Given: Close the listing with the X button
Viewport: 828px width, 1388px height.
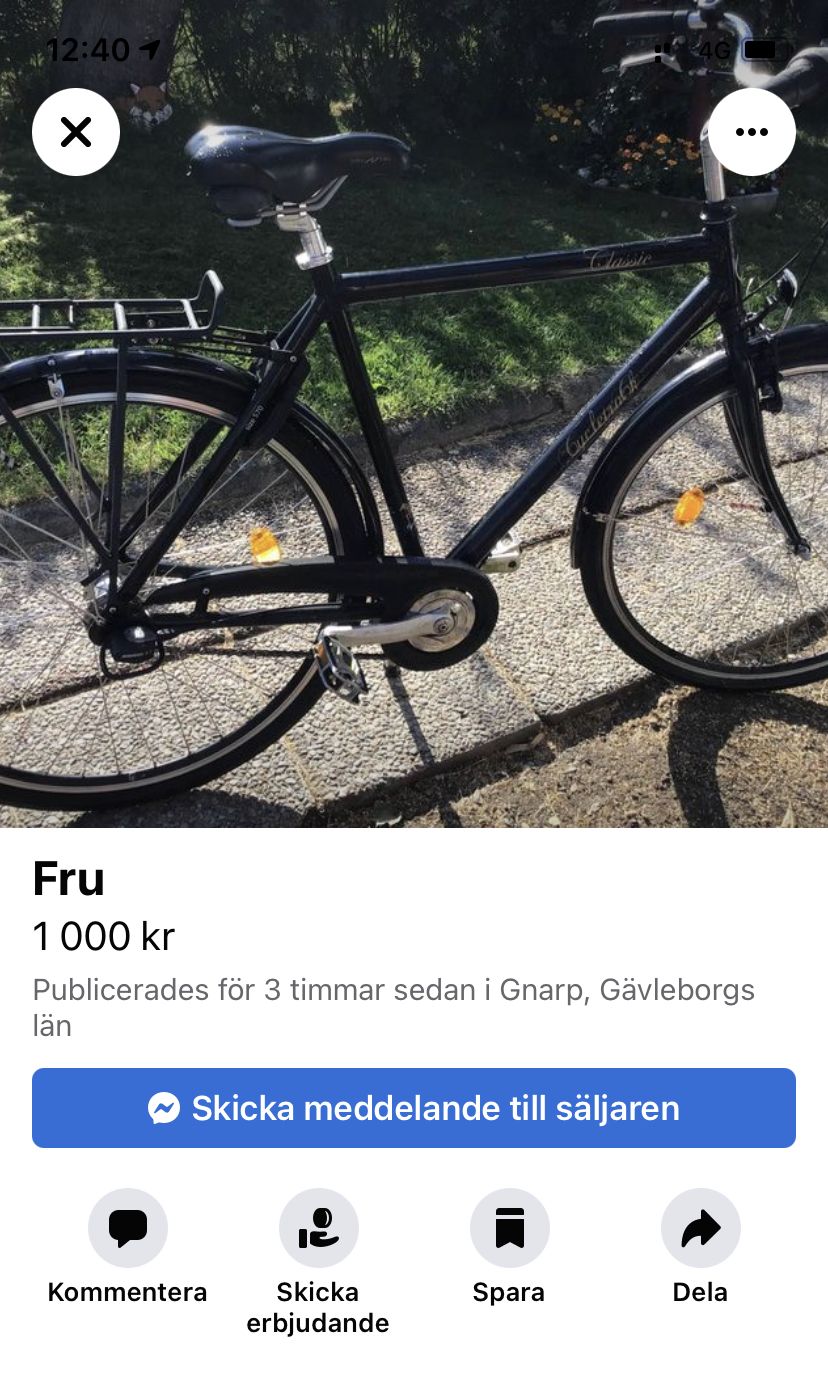Looking at the screenshot, I should coord(76,132).
